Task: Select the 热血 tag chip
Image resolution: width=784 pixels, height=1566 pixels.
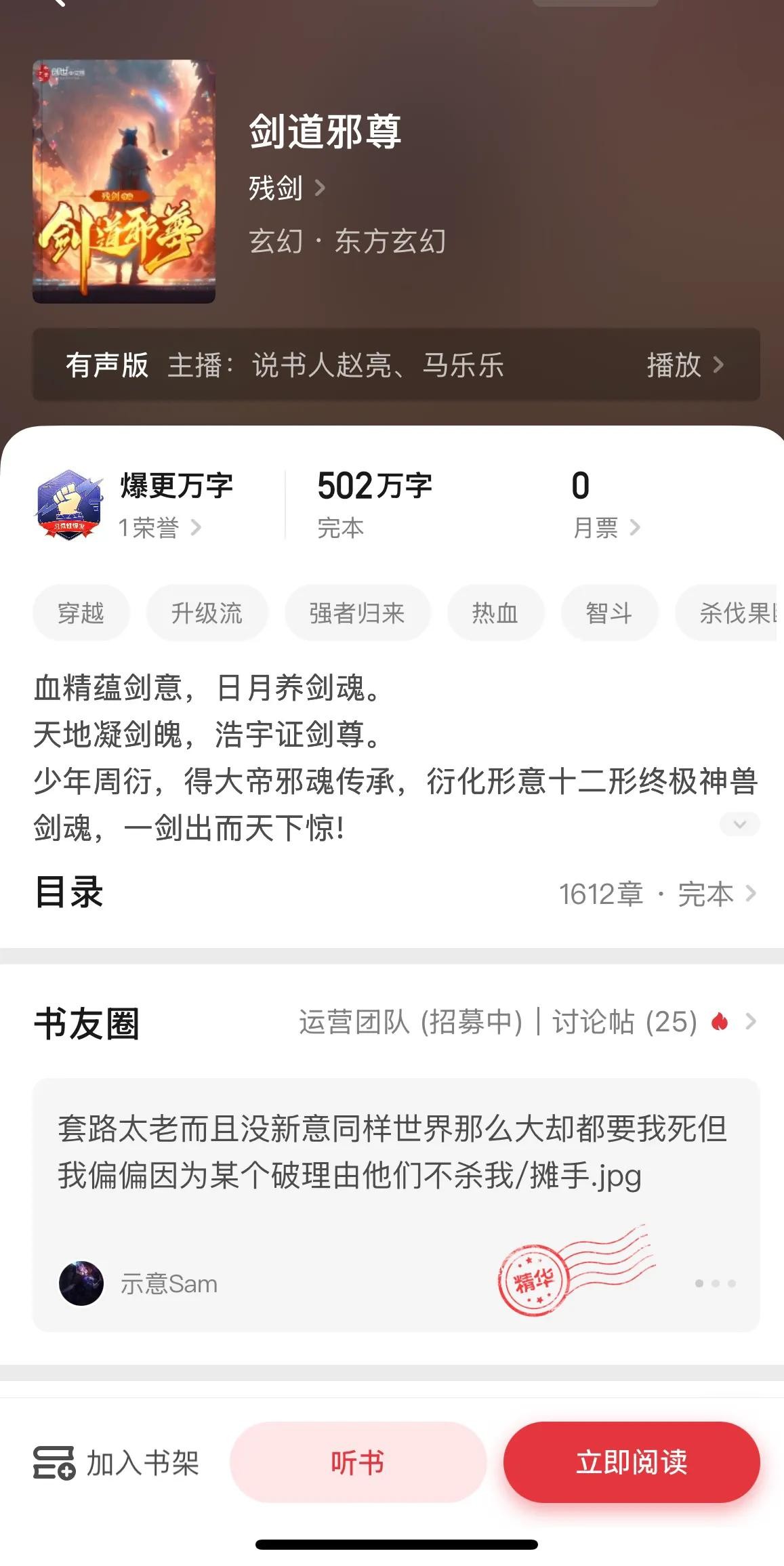Action: [495, 613]
